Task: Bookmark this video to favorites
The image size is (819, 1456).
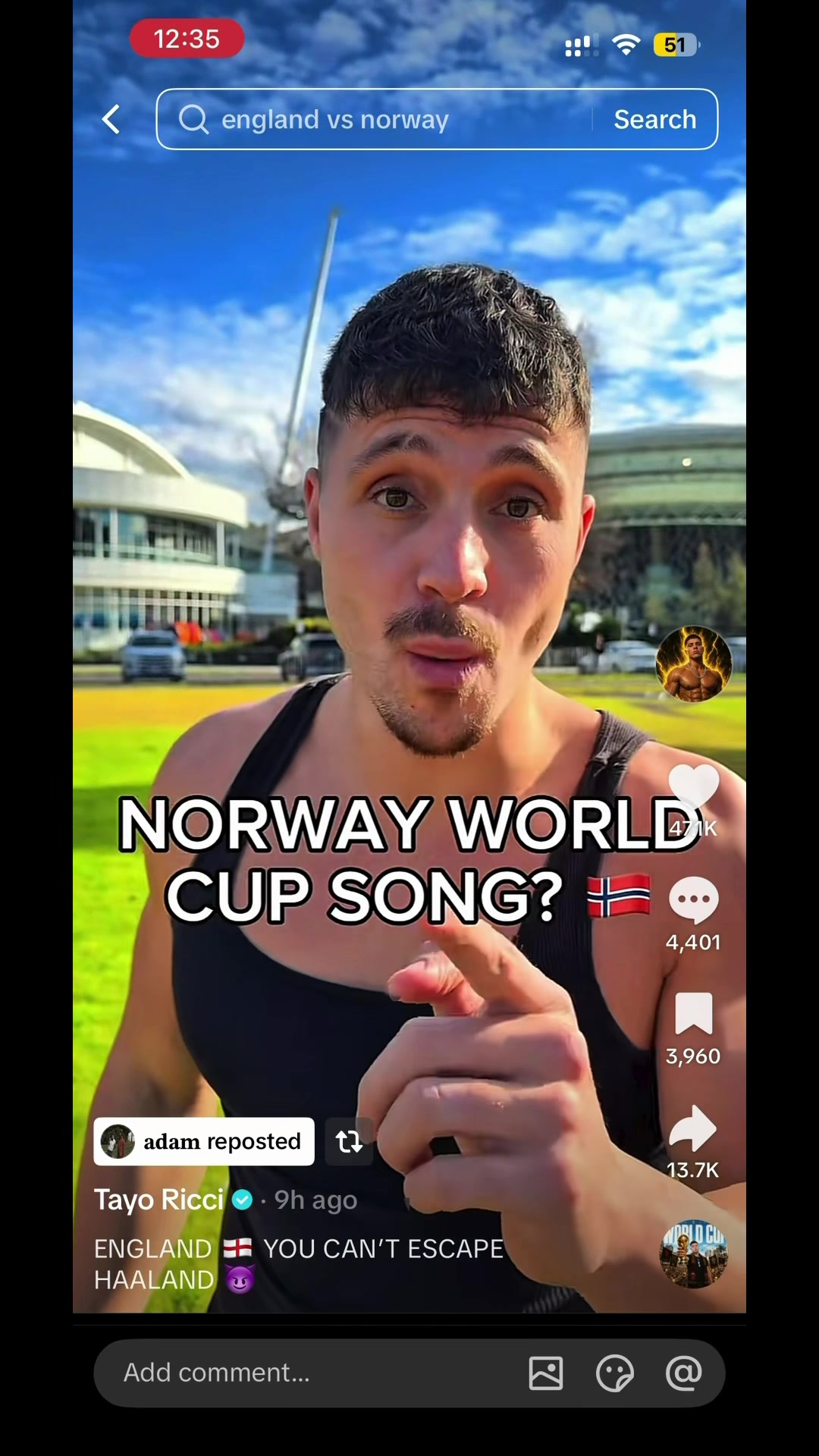Action: click(693, 1013)
